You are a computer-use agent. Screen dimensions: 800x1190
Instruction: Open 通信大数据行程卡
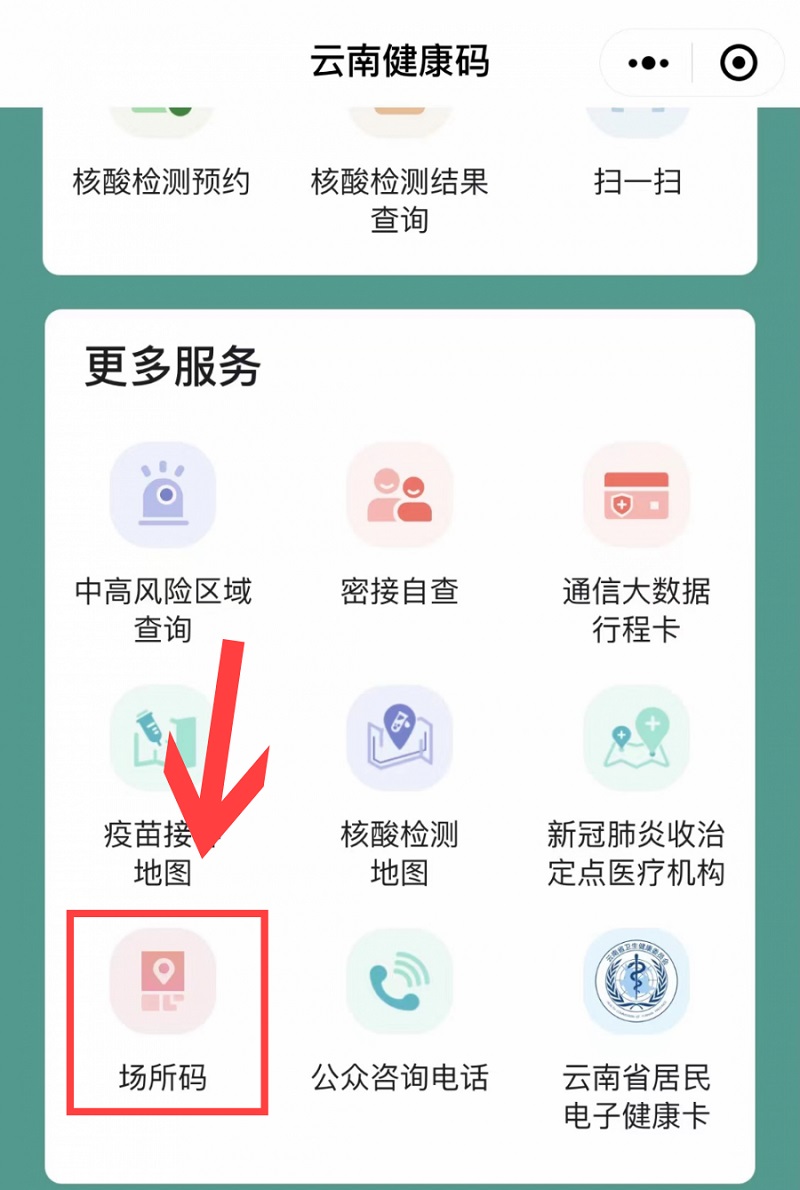pyautogui.click(x=636, y=540)
